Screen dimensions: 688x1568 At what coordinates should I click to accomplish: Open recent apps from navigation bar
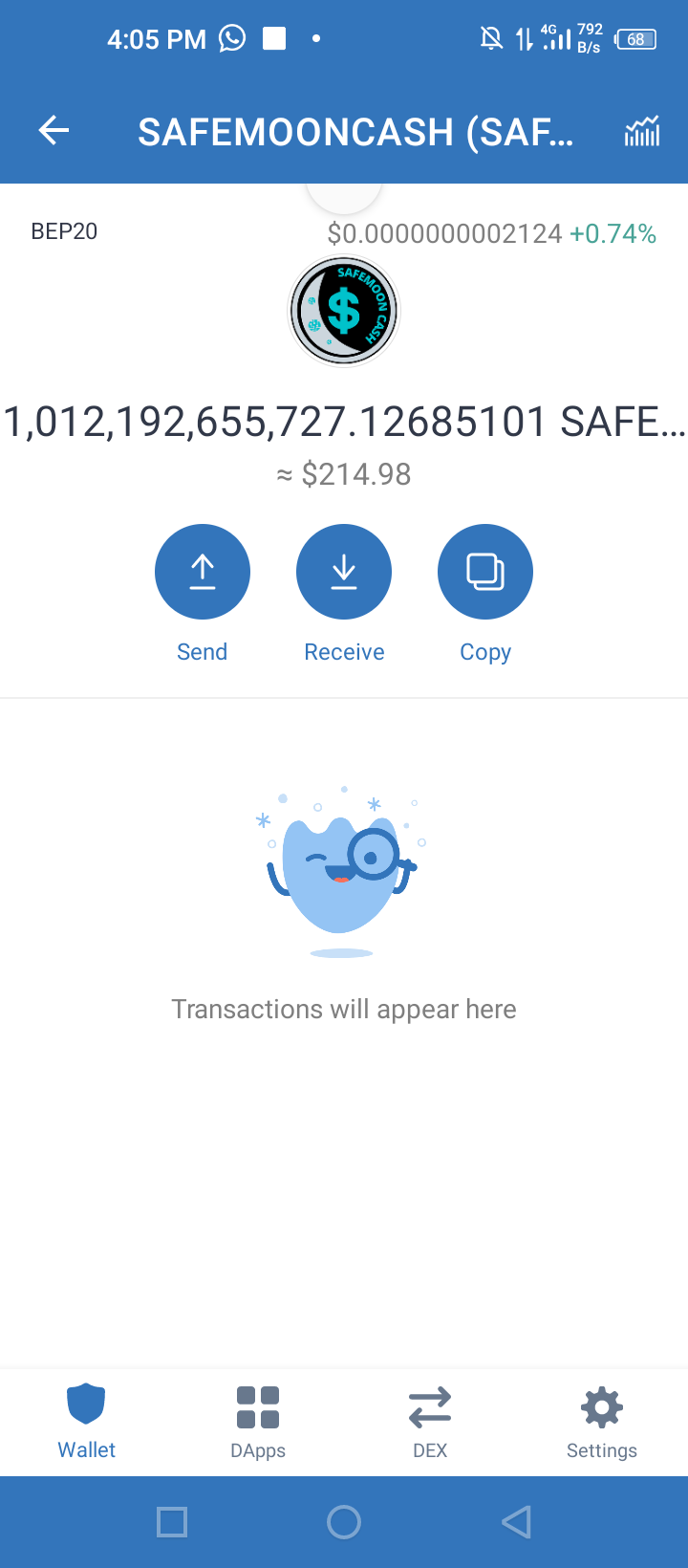(x=172, y=1522)
